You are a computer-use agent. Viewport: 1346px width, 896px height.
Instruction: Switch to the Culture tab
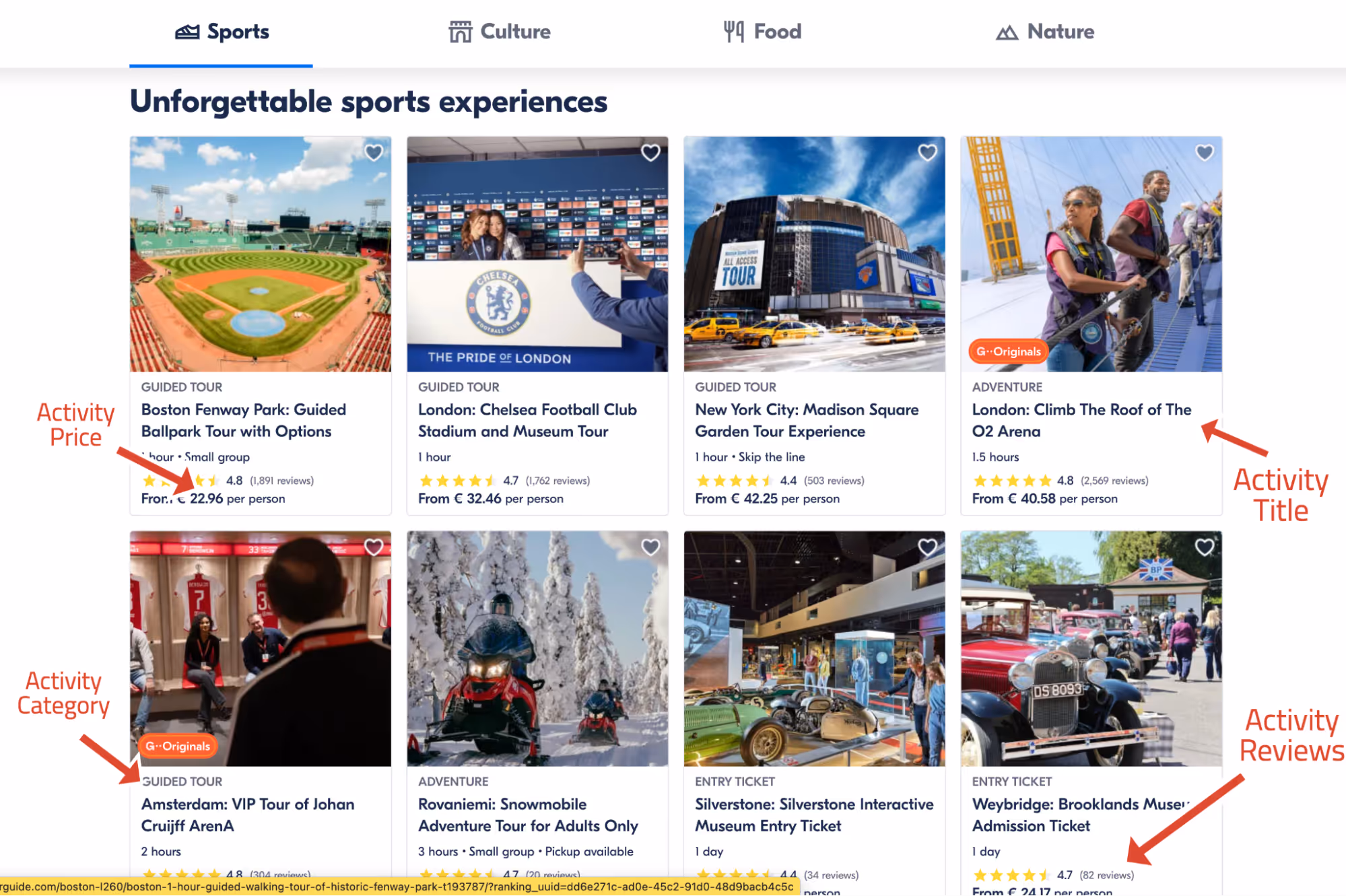500,32
